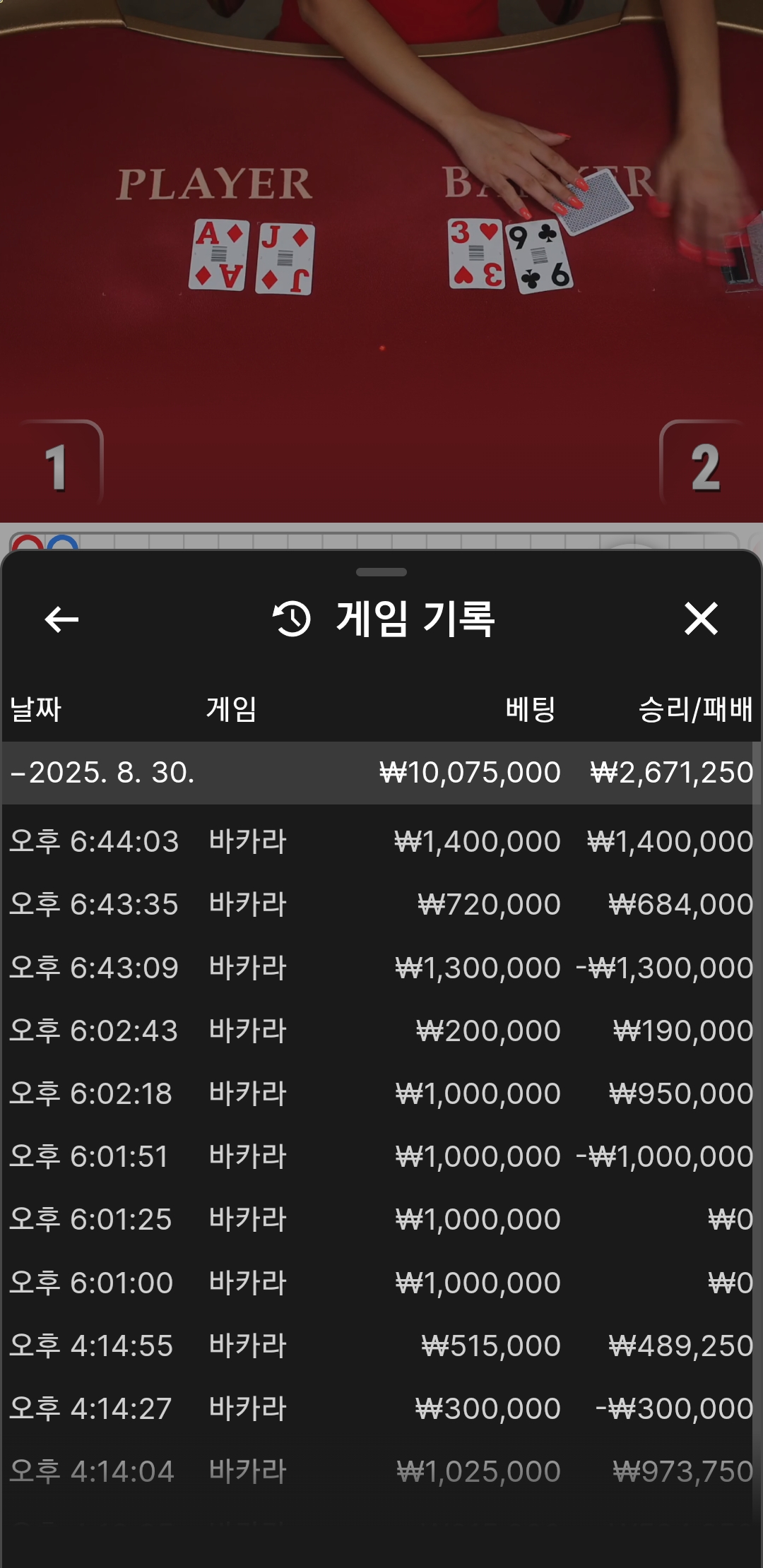View details of the 오후 6:43:09 round
The image size is (763, 1568).
pyautogui.click(x=380, y=968)
